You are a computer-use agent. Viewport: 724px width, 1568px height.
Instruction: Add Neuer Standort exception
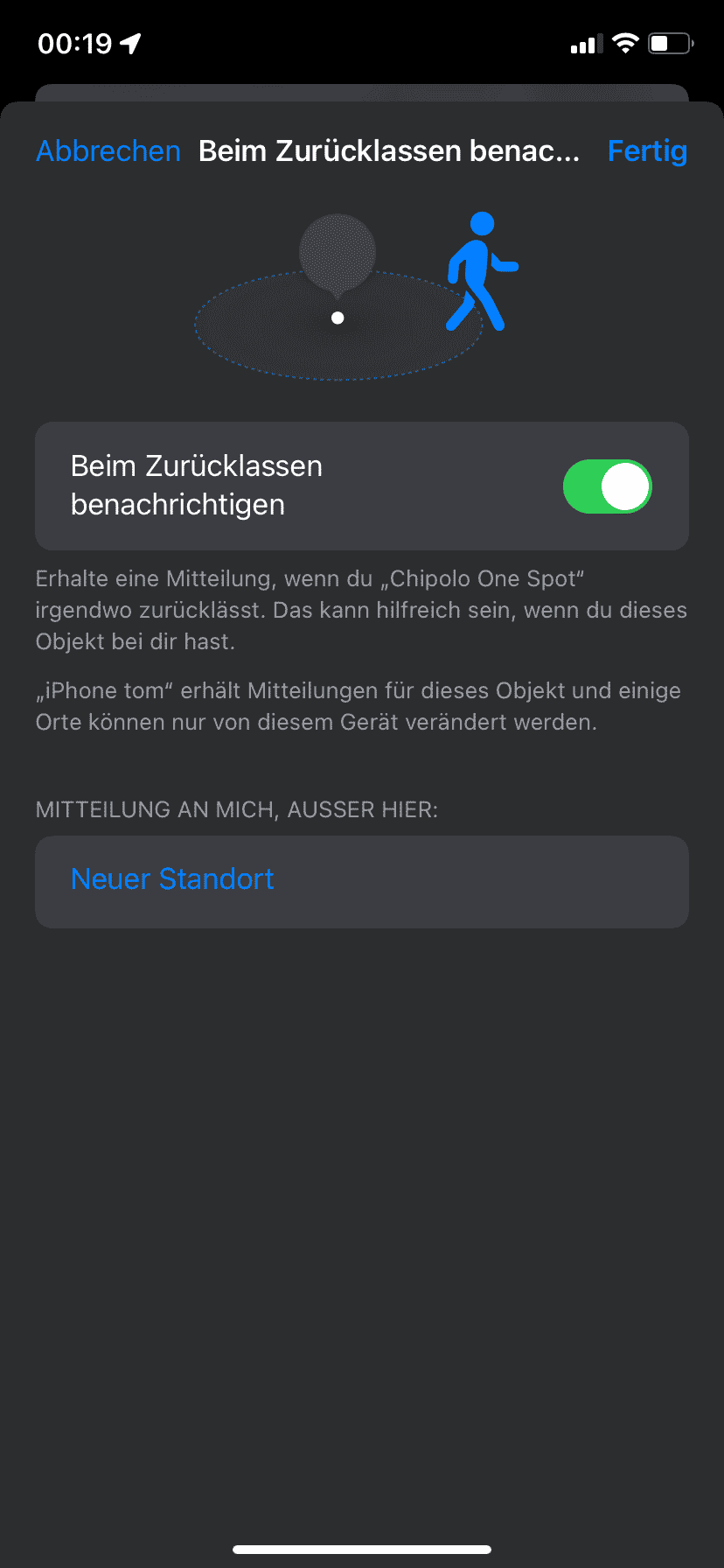pyautogui.click(x=172, y=879)
